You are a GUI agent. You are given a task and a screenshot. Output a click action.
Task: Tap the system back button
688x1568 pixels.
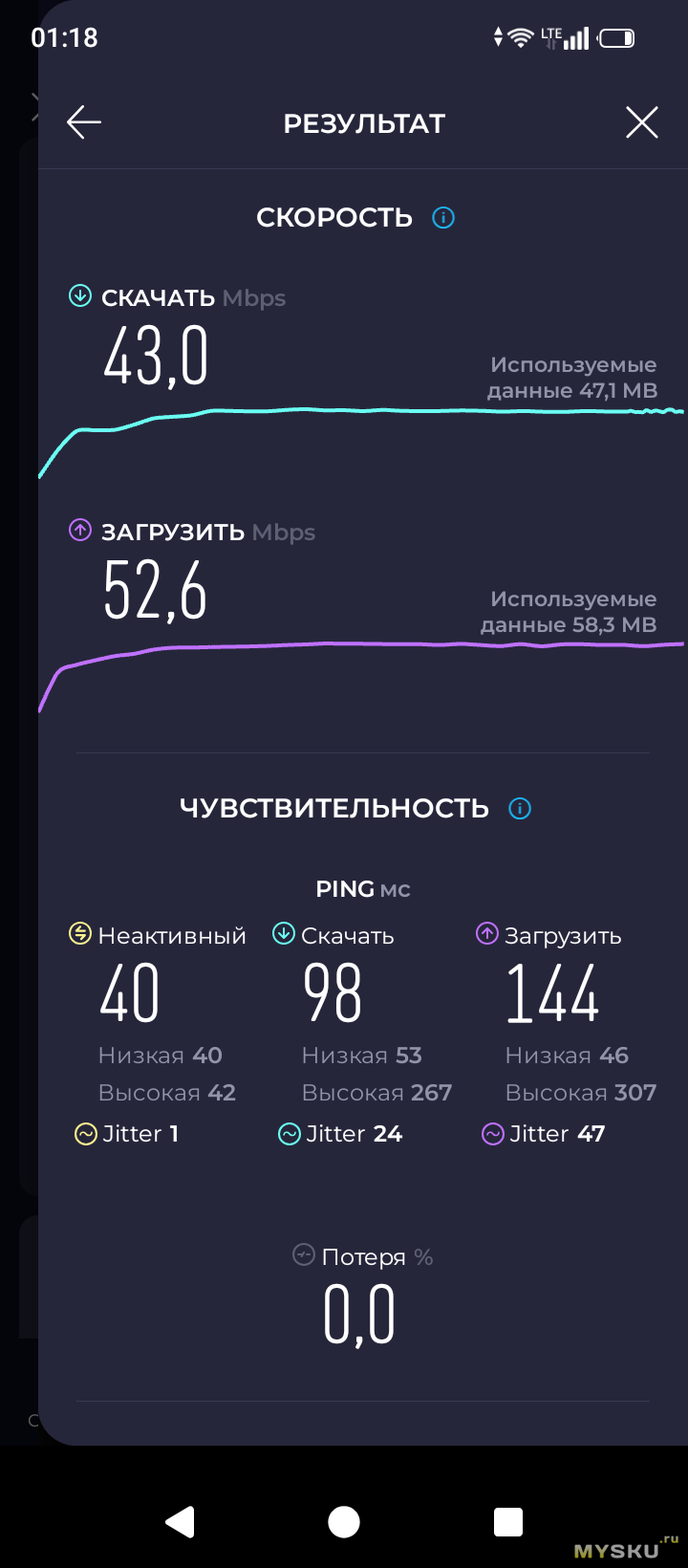point(181,1521)
